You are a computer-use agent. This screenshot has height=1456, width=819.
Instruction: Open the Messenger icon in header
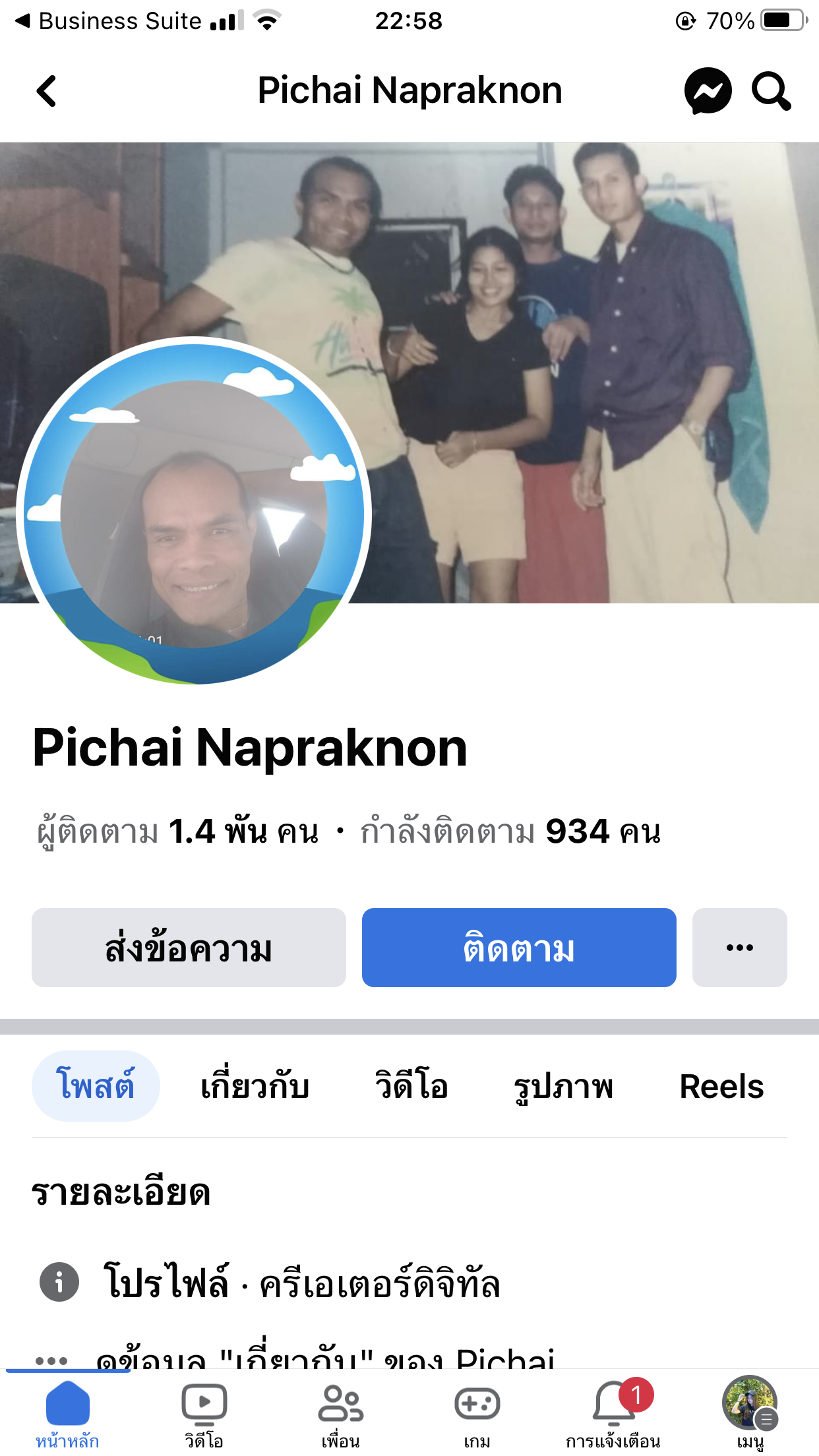coord(708,91)
